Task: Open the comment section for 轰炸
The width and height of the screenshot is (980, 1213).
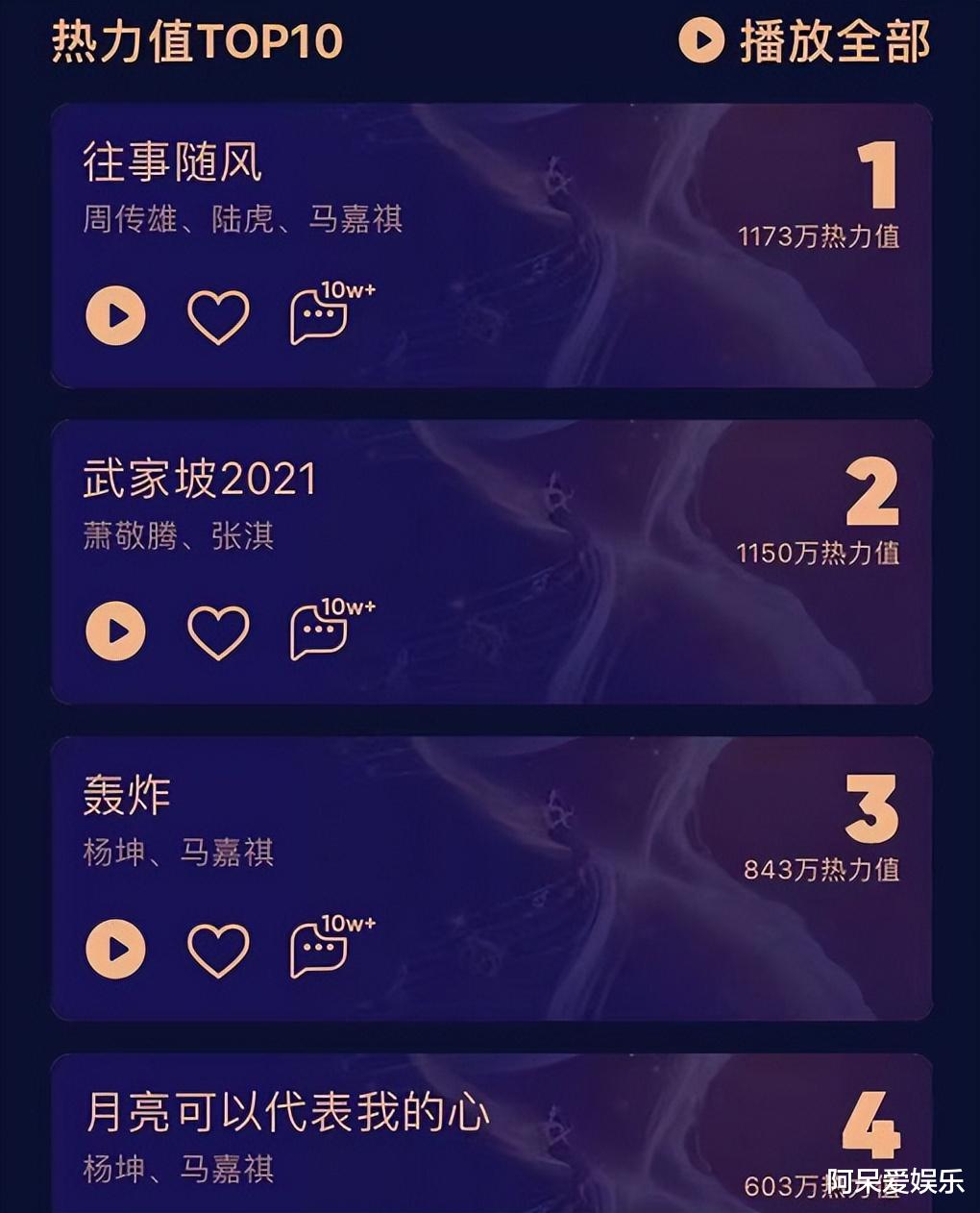Action: 317,951
